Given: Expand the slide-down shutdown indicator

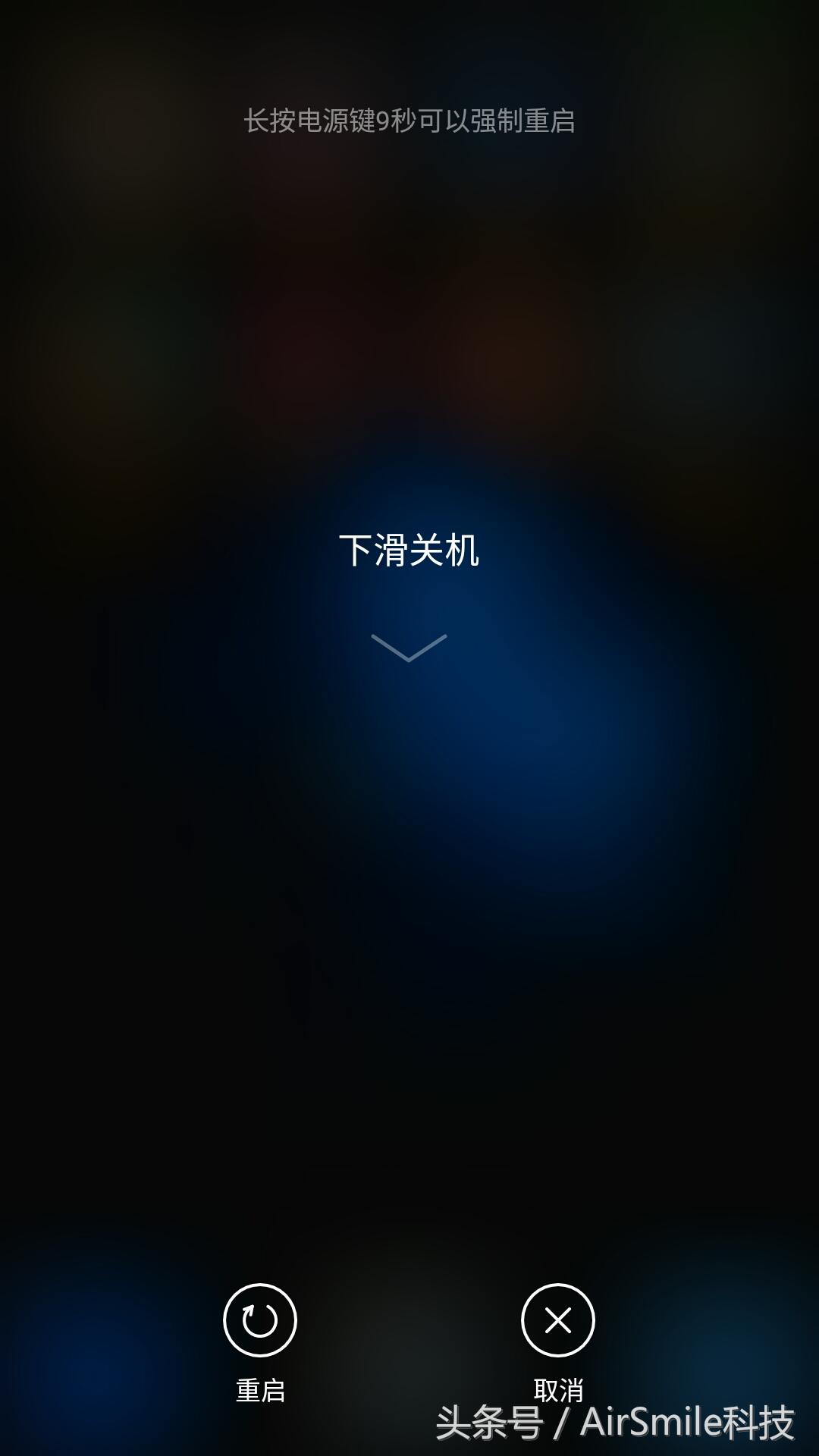Looking at the screenshot, I should (409, 646).
